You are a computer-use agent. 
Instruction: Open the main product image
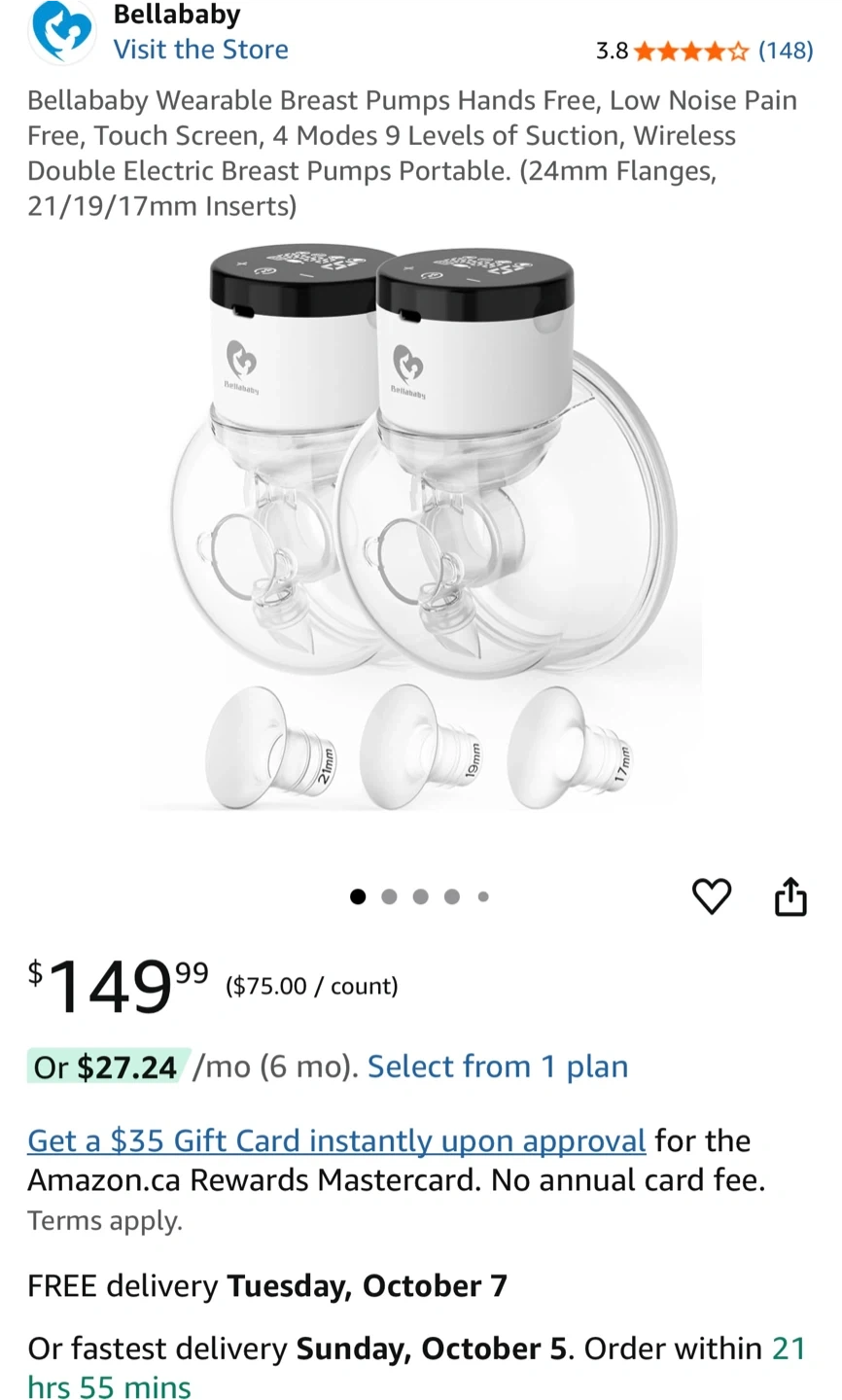420,525
